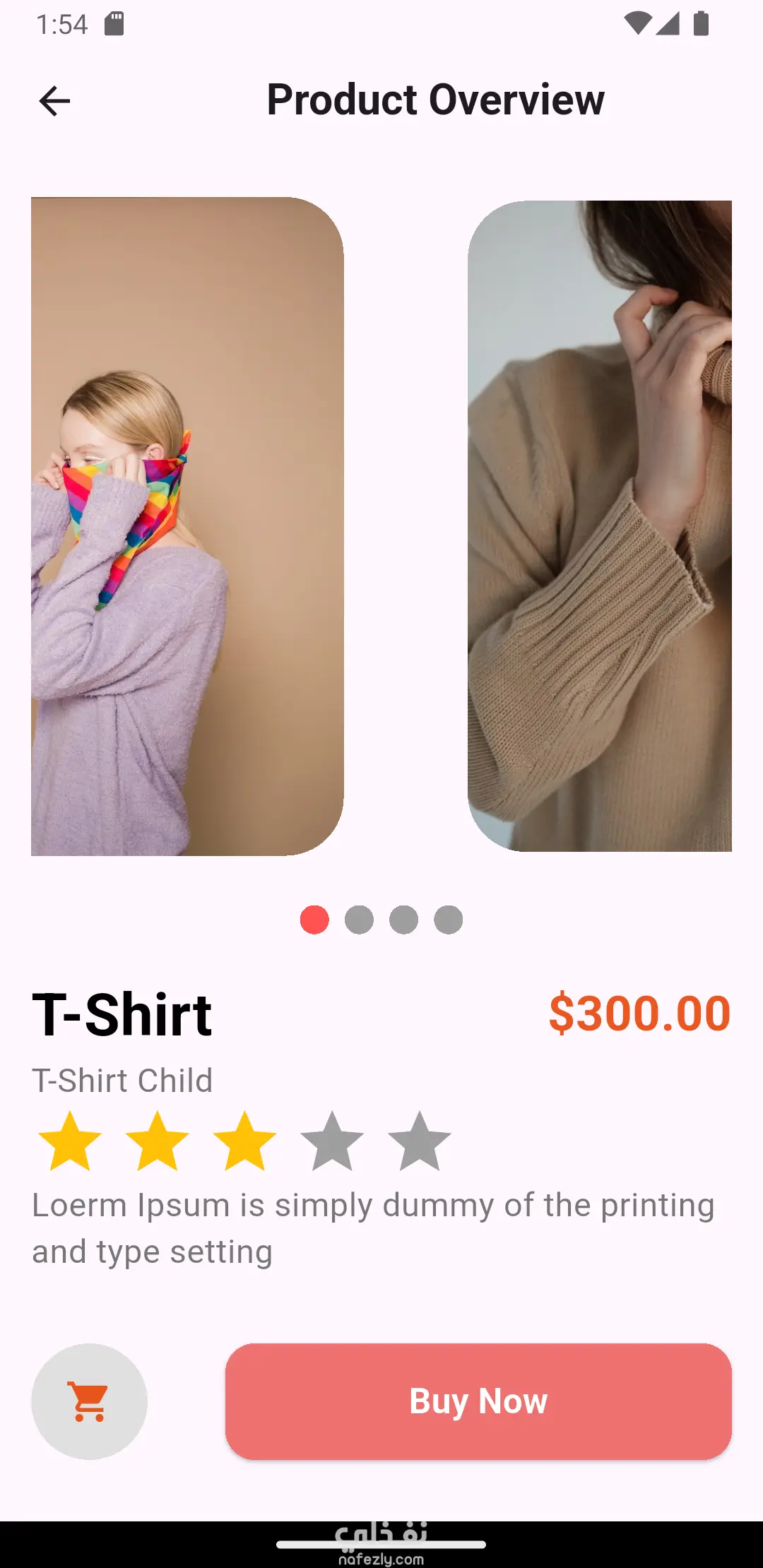The width and height of the screenshot is (763, 1568).
Task: Tap the Buy Now button
Action: (x=478, y=1401)
